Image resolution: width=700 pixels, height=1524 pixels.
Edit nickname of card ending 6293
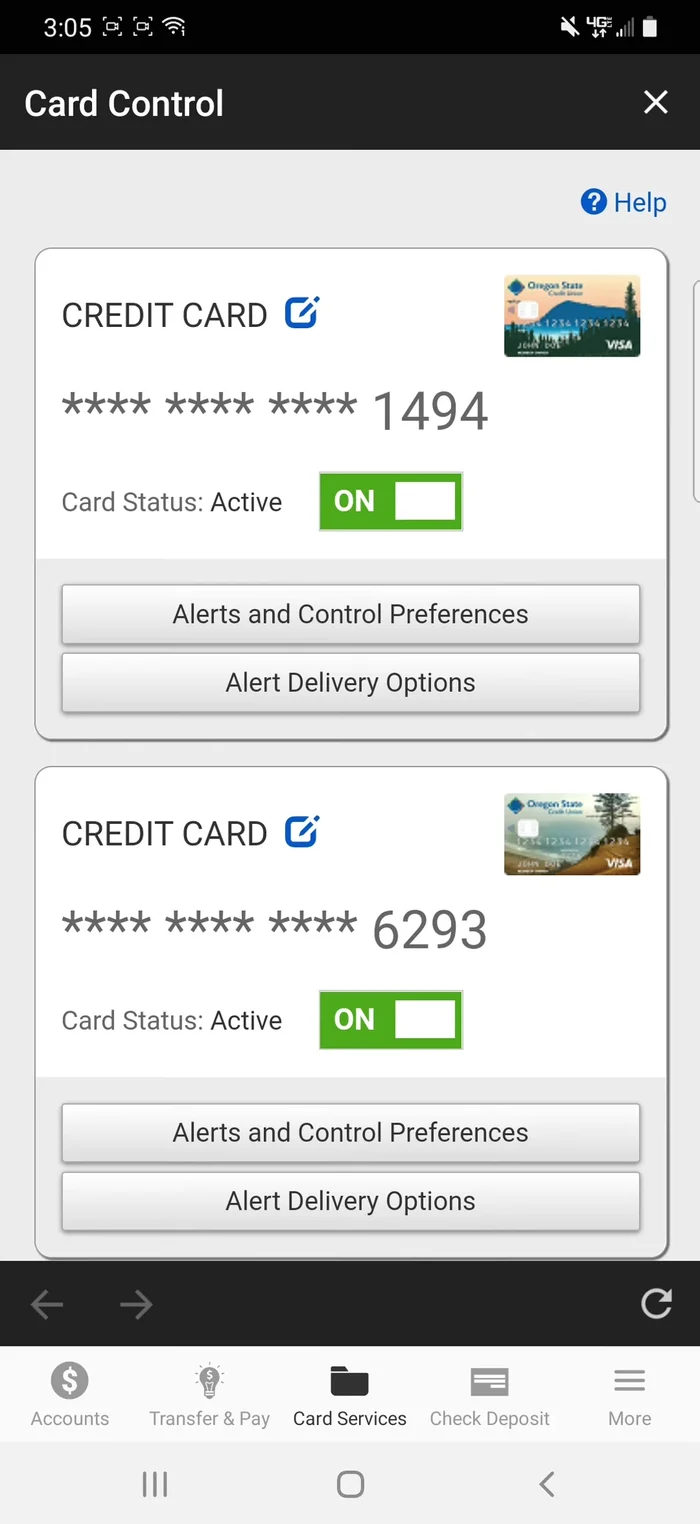pos(301,831)
